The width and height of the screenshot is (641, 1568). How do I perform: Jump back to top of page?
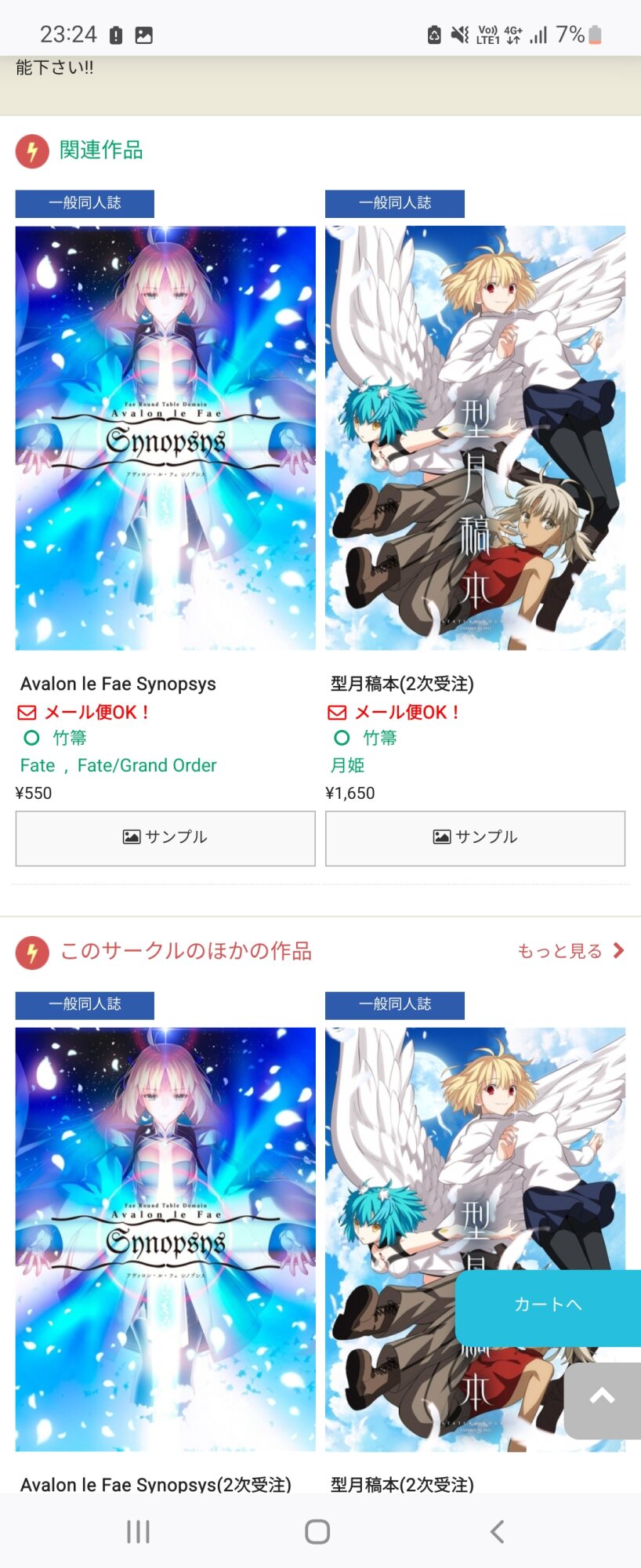click(602, 1399)
